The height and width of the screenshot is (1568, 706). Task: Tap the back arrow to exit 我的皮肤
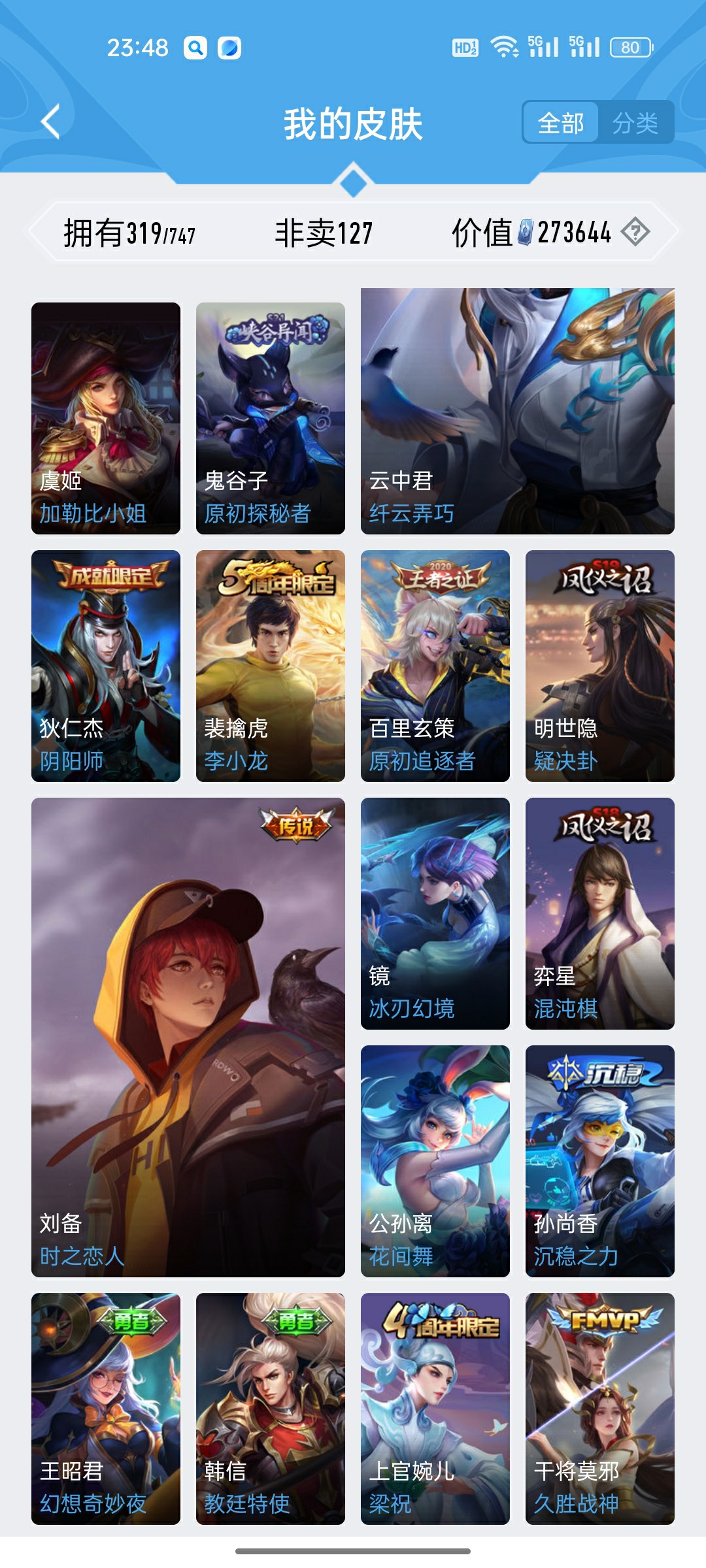(49, 122)
